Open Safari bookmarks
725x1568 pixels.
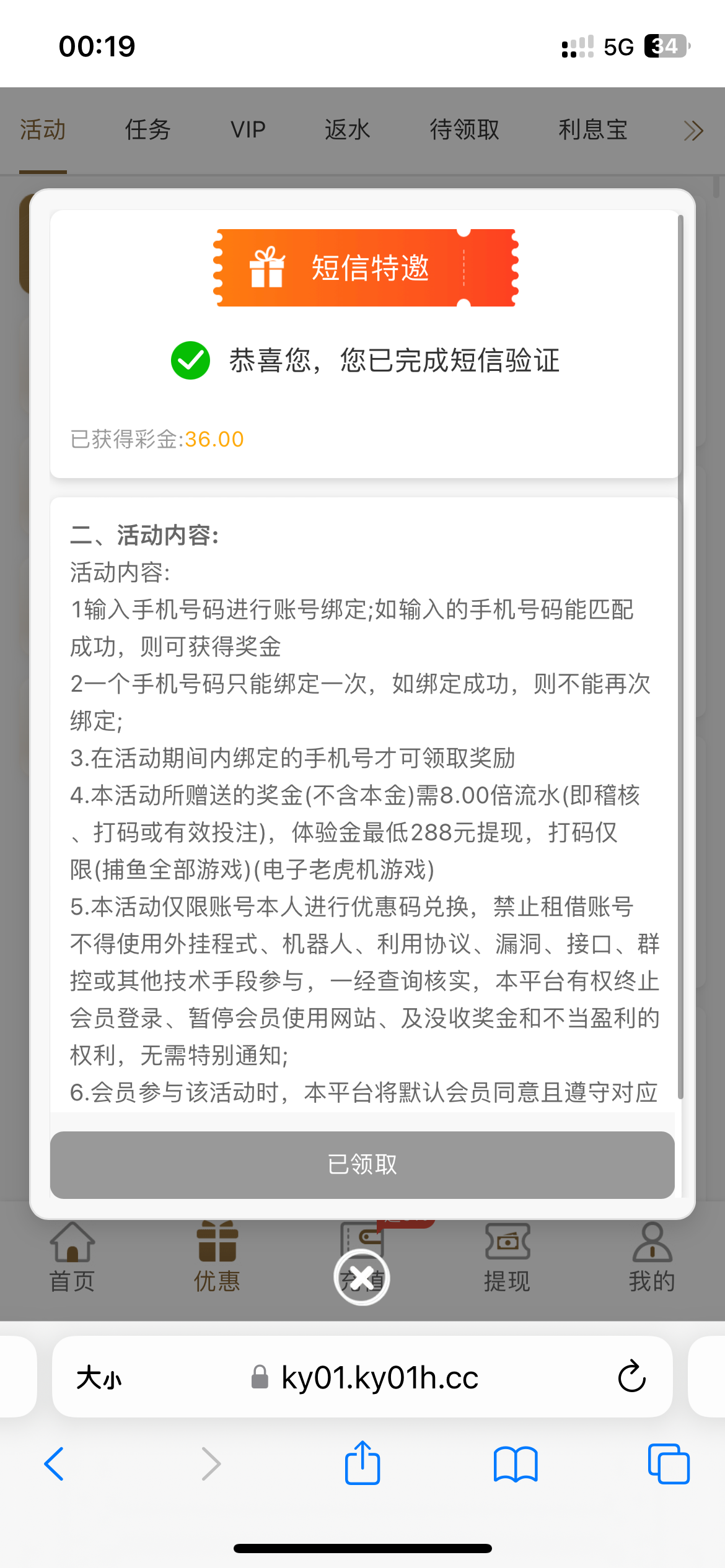tap(515, 1464)
